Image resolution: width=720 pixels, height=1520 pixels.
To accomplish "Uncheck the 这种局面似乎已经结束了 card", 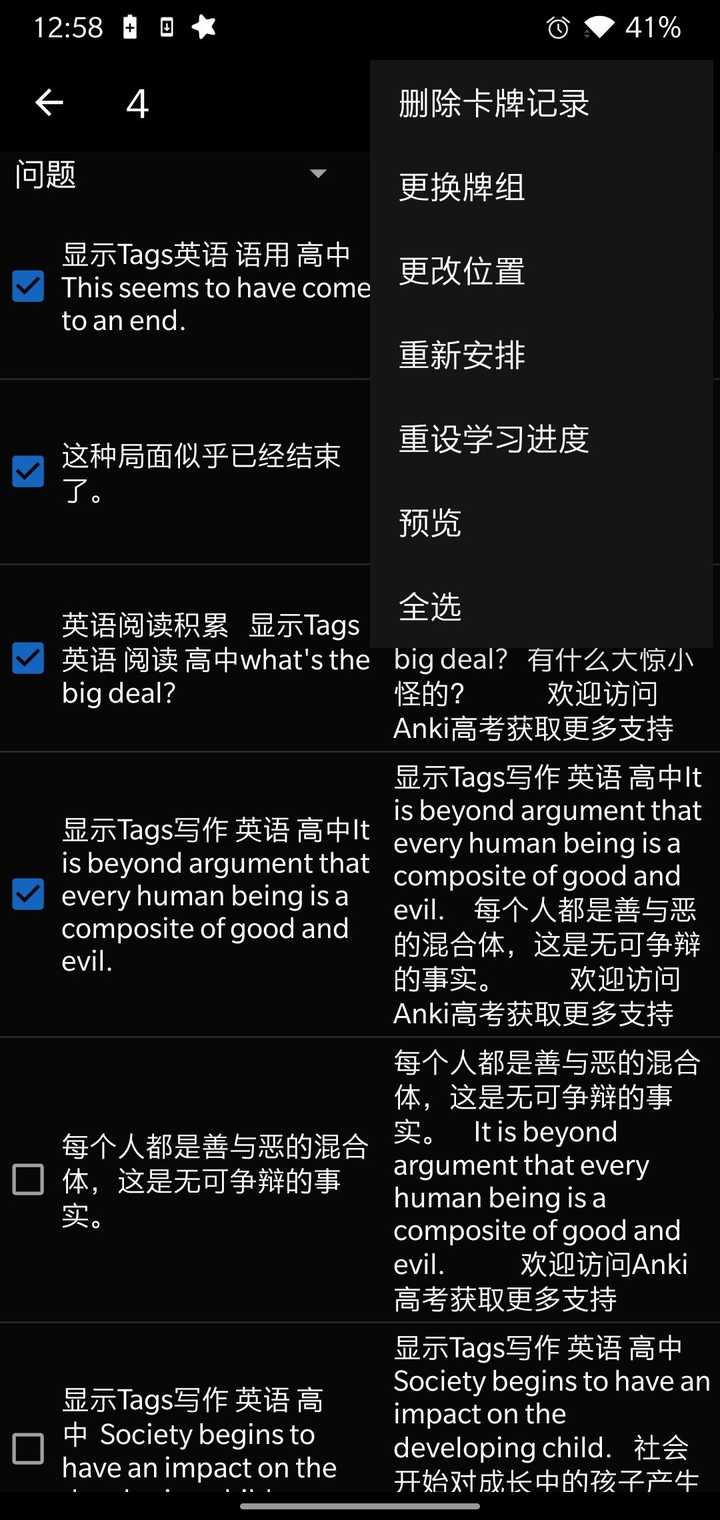I will click(28, 471).
